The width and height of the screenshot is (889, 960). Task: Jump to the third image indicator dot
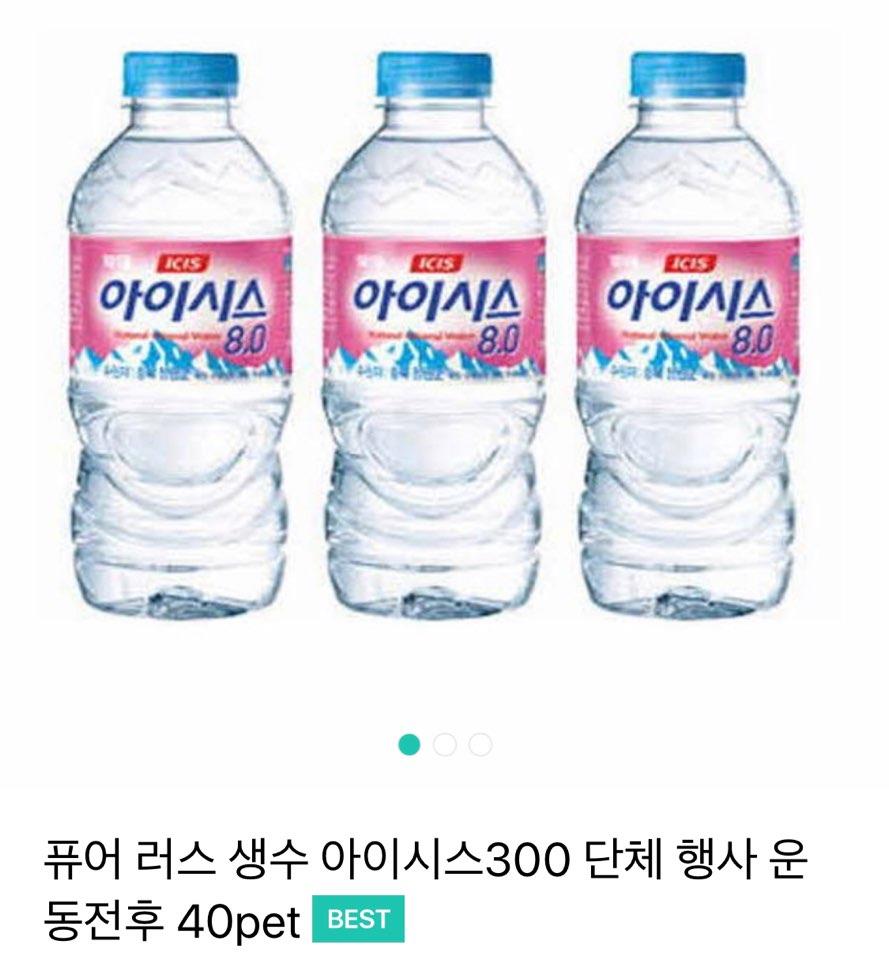coord(481,745)
